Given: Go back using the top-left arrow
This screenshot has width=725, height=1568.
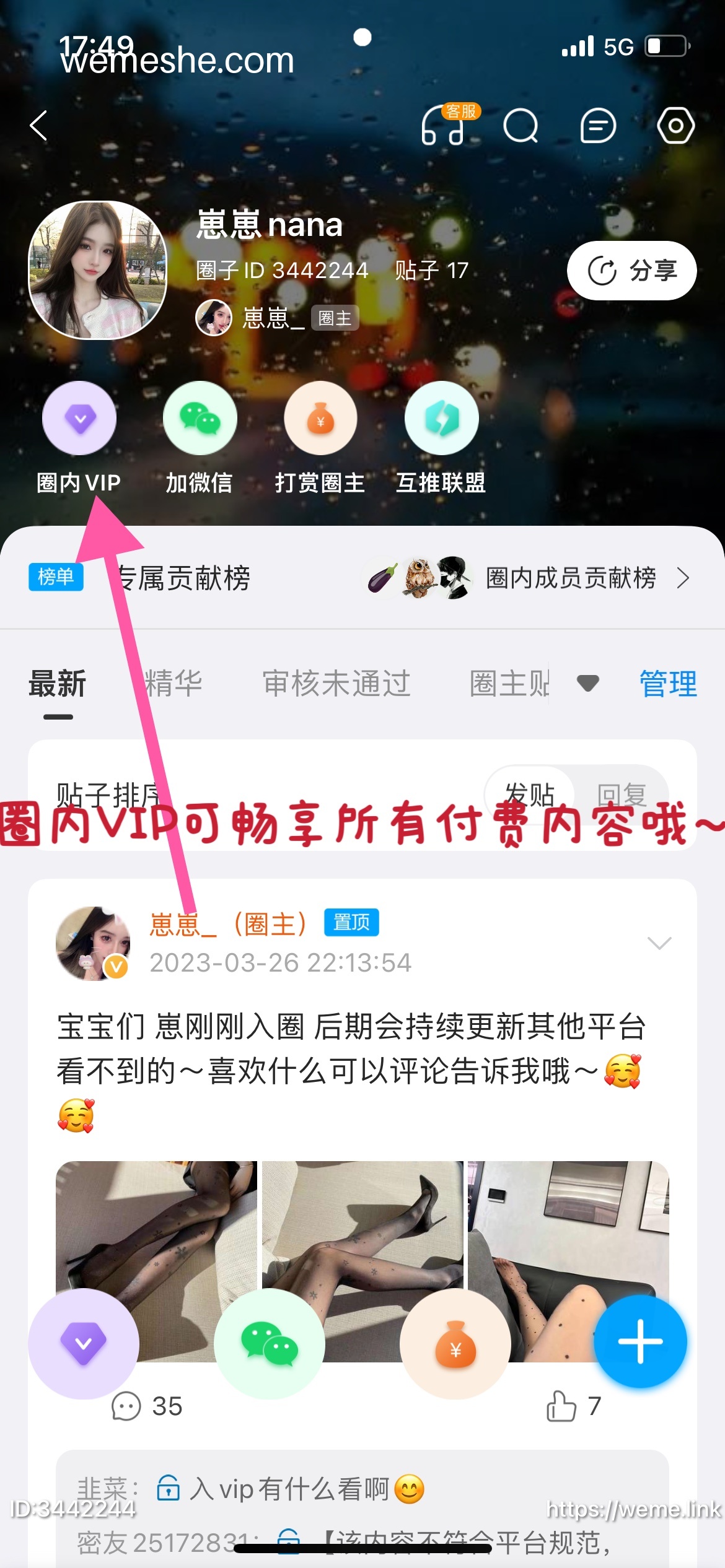Looking at the screenshot, I should (x=38, y=126).
